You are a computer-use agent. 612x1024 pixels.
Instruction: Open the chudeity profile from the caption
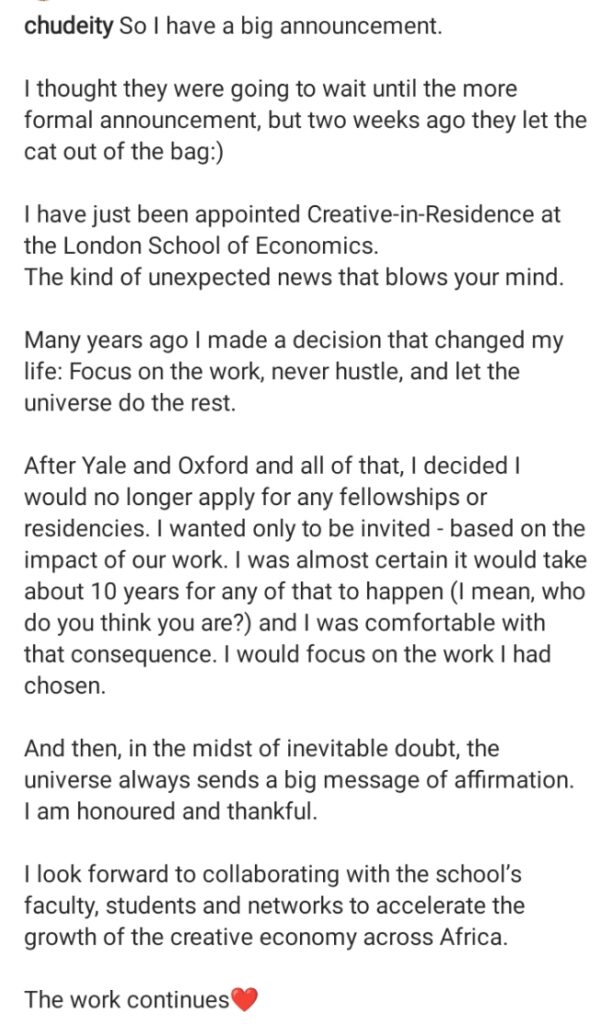67,27
